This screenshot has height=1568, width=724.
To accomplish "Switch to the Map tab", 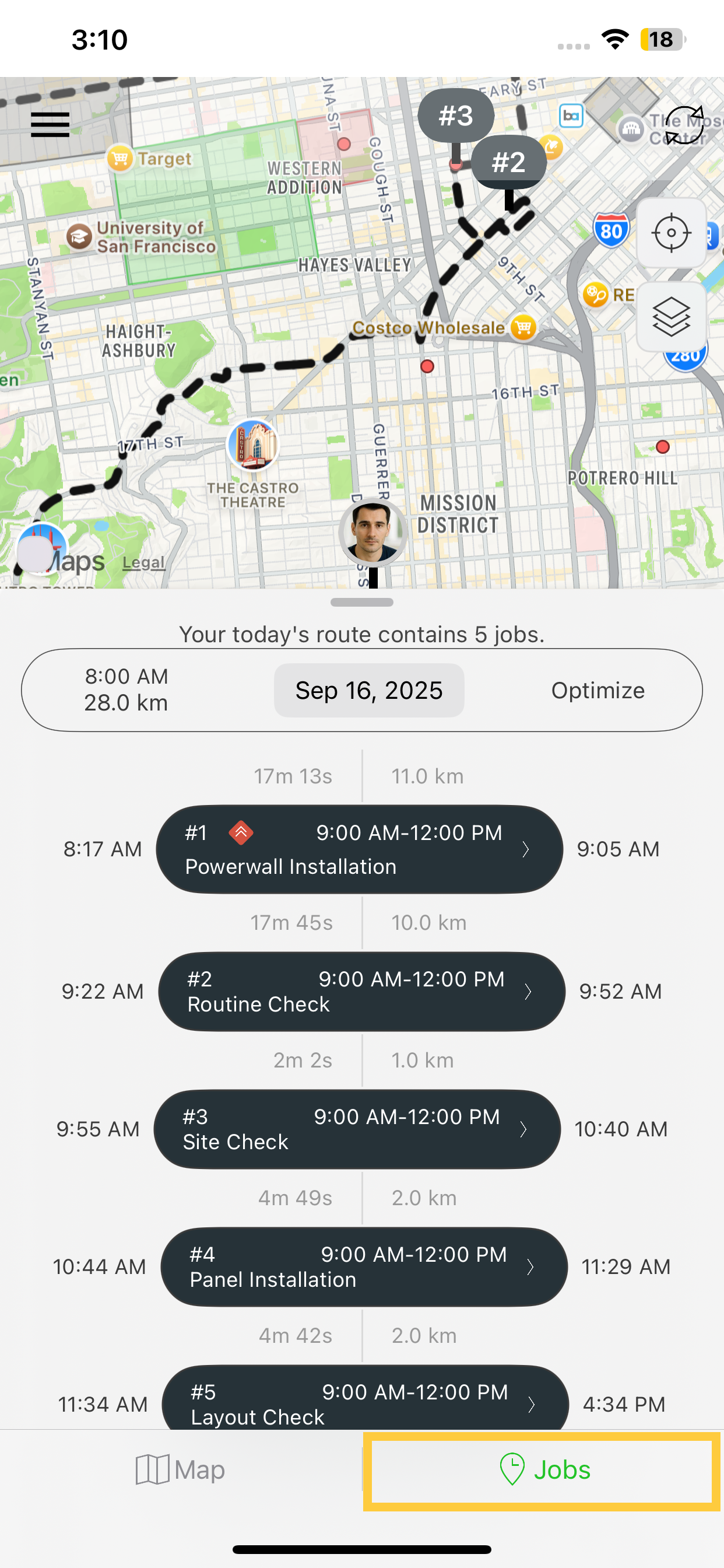I will pyautogui.click(x=181, y=1470).
